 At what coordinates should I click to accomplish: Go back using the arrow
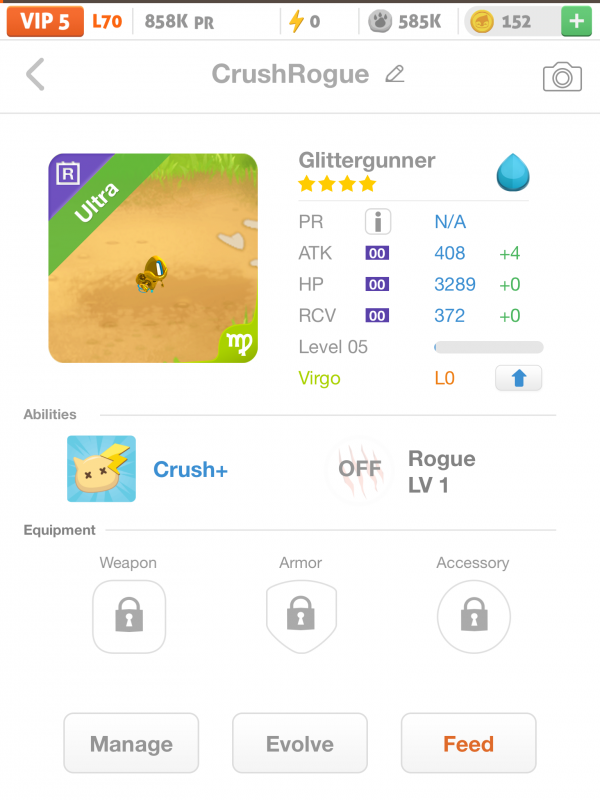click(35, 74)
